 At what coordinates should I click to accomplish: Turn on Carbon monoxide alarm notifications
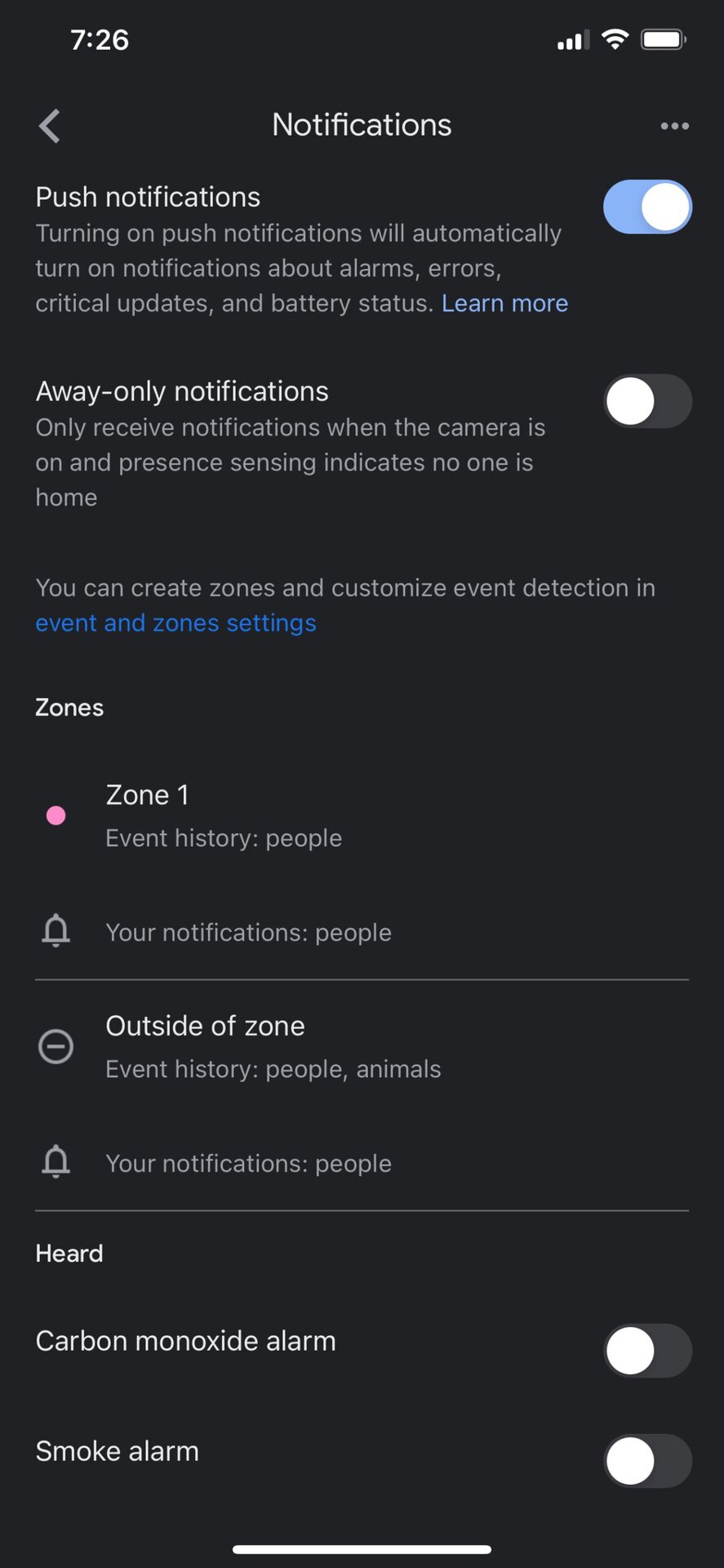click(x=647, y=1351)
